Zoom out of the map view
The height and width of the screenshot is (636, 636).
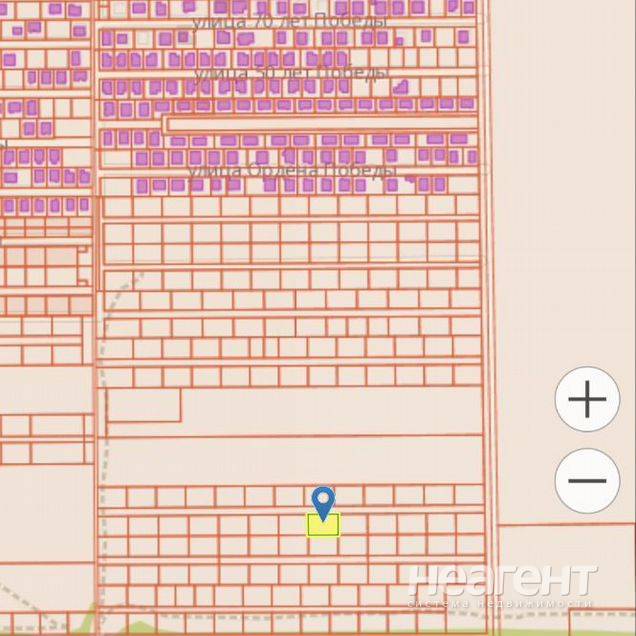[587, 481]
